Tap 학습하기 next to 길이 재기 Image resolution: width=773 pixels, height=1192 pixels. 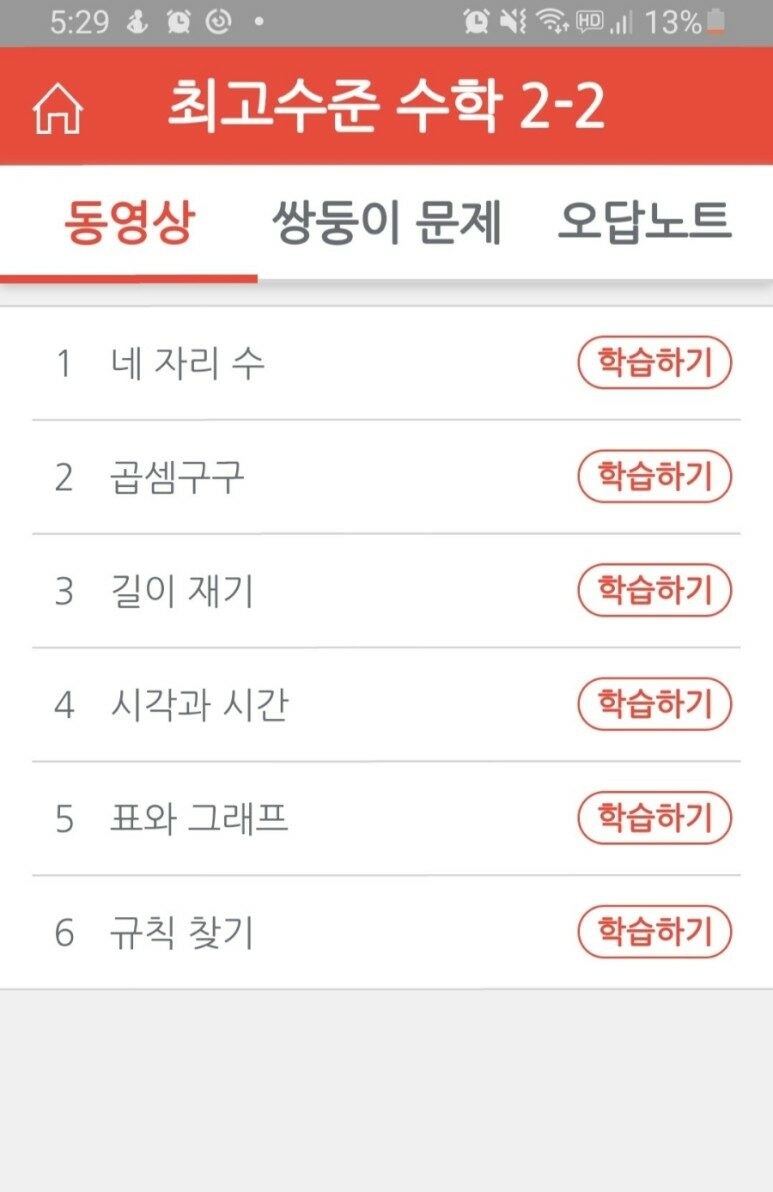655,591
